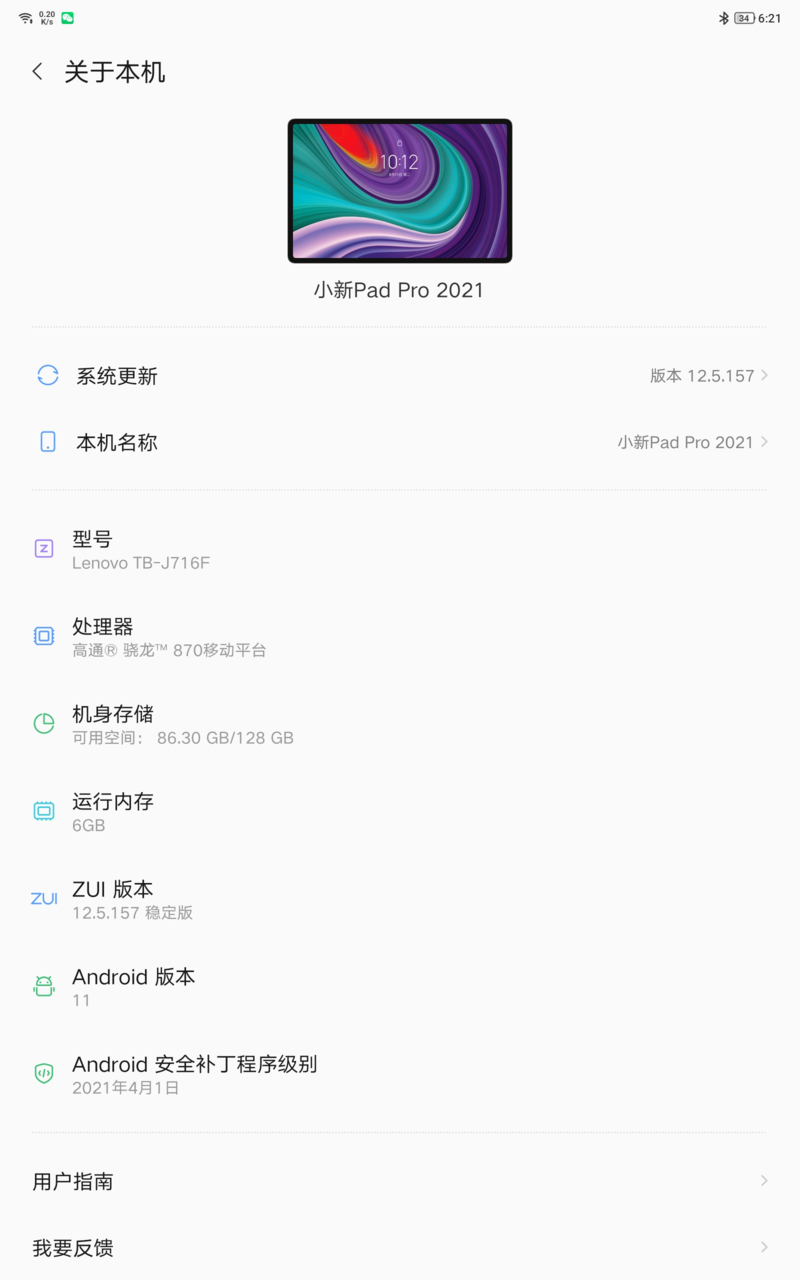The width and height of the screenshot is (800, 1280).
Task: Tap the 型号 Lenovo TB-J716F row
Action: (400, 550)
